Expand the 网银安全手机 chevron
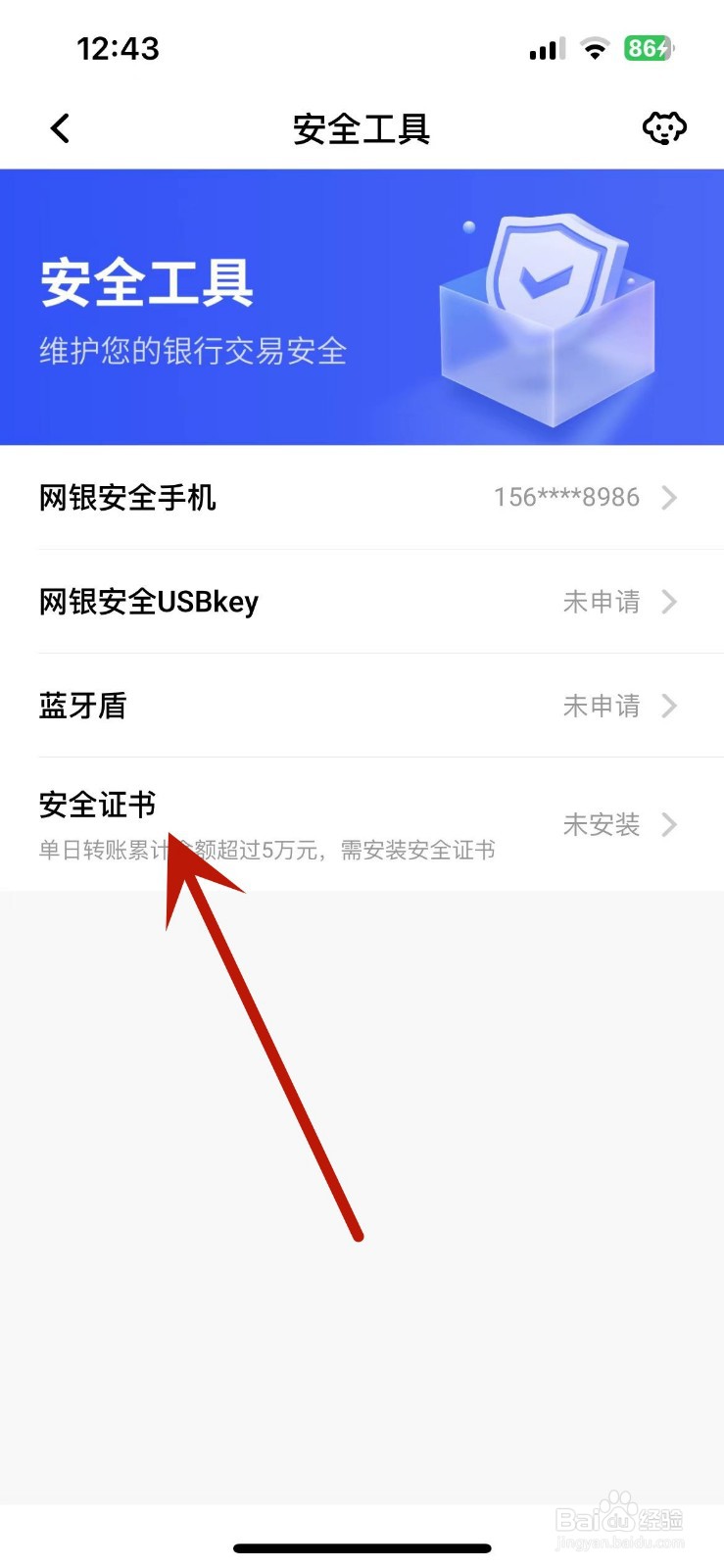The height and width of the screenshot is (1568, 724). (670, 498)
